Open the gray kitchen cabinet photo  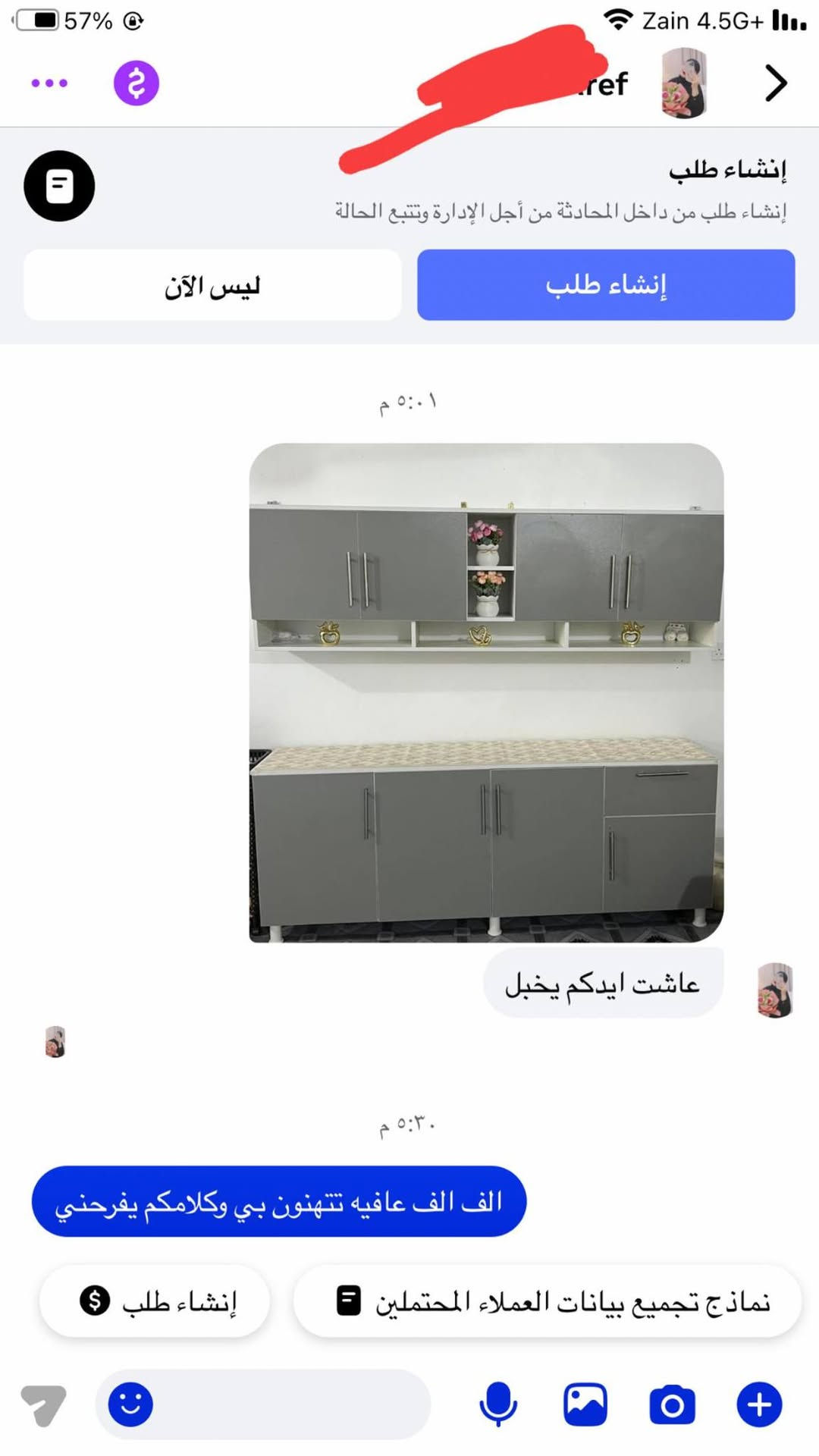click(x=486, y=692)
